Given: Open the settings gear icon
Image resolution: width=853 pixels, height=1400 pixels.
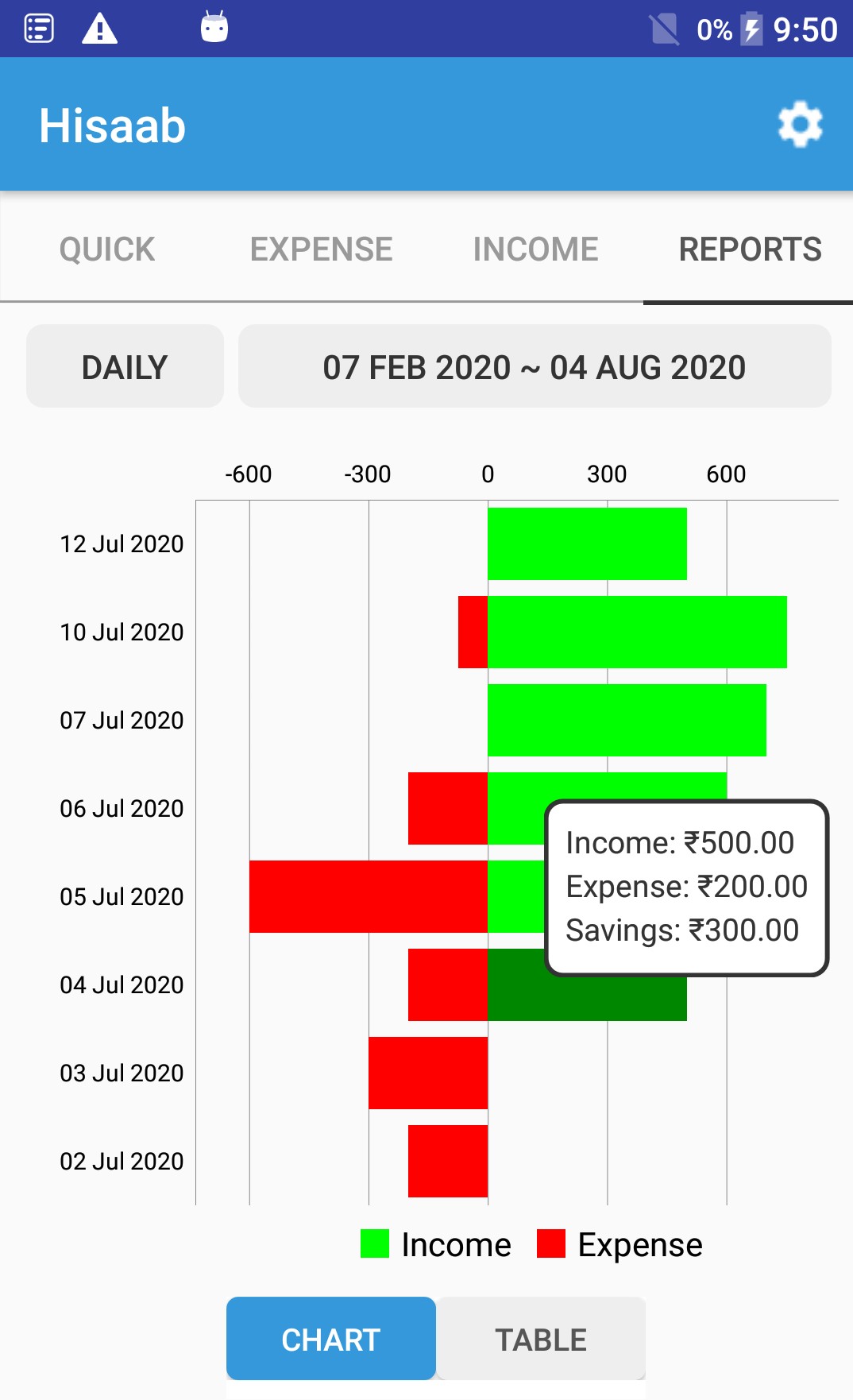Looking at the screenshot, I should click(799, 125).
